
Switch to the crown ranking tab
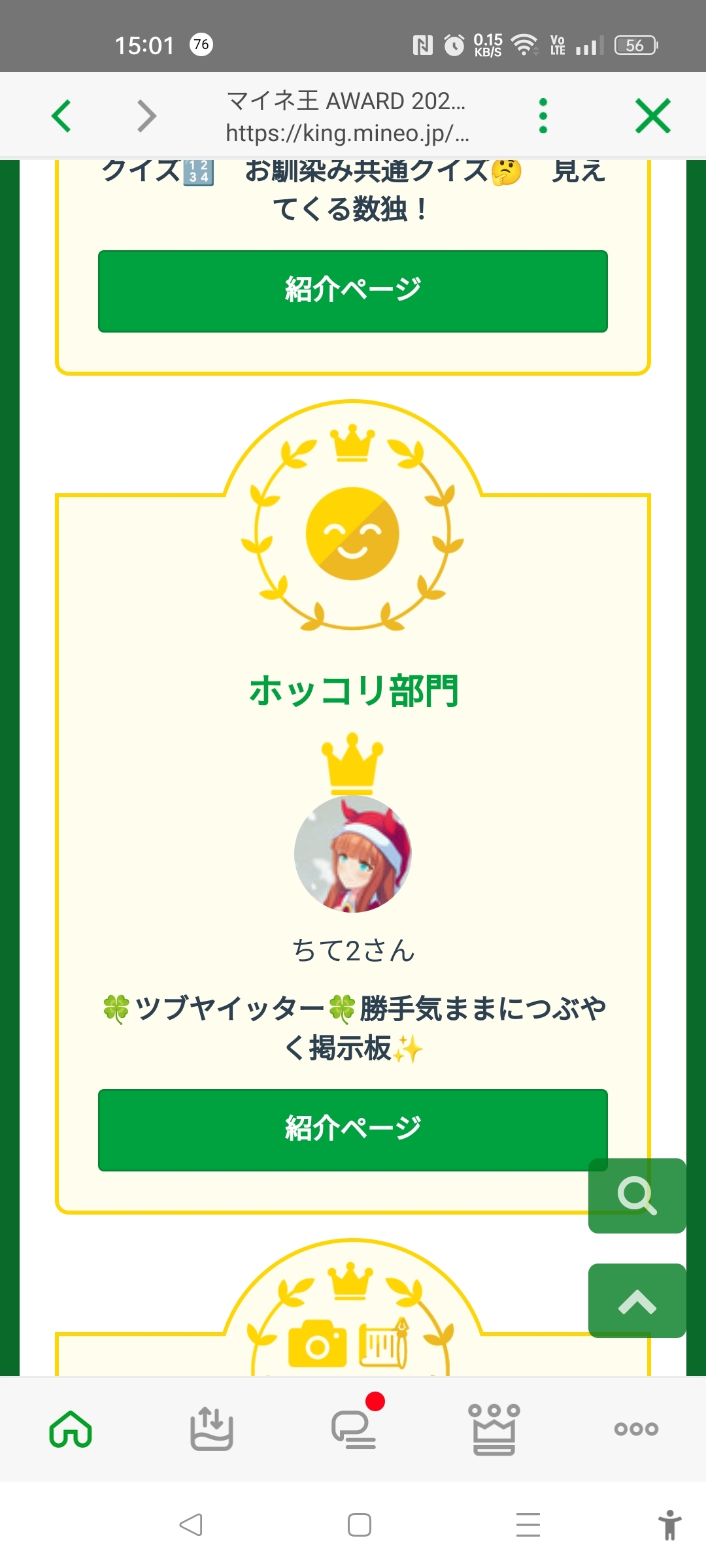[x=494, y=1429]
